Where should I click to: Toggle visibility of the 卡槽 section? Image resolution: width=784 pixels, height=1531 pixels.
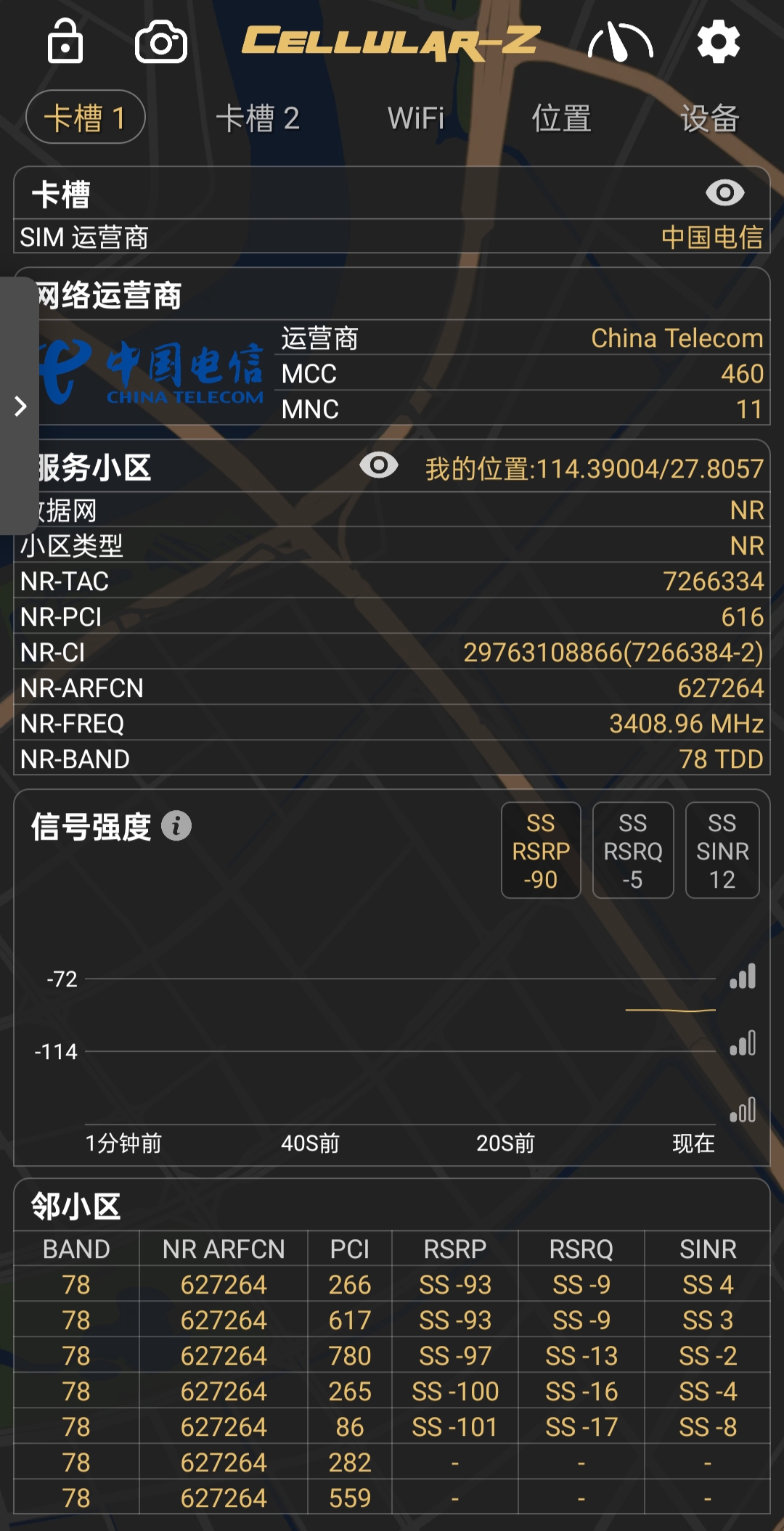(x=725, y=192)
